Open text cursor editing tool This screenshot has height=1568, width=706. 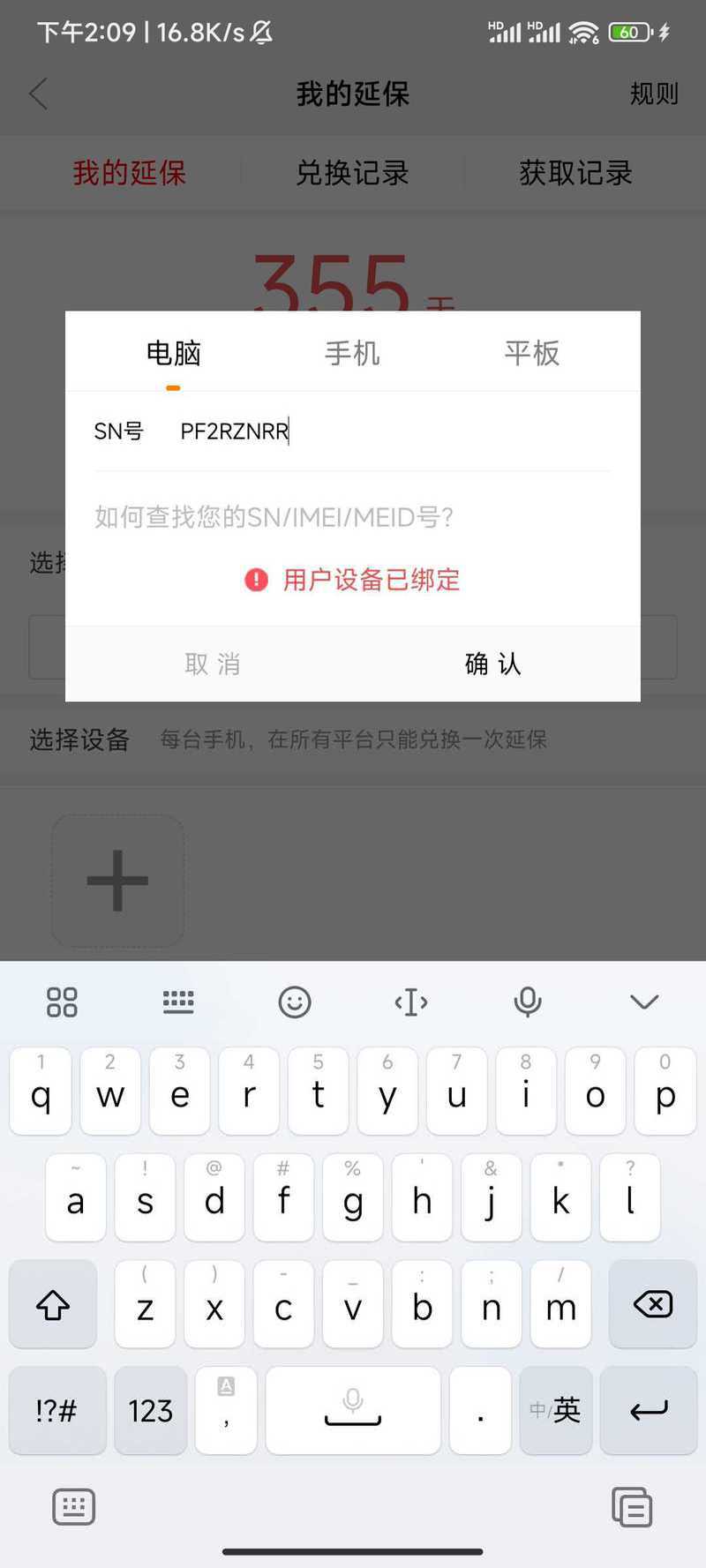(x=411, y=1002)
